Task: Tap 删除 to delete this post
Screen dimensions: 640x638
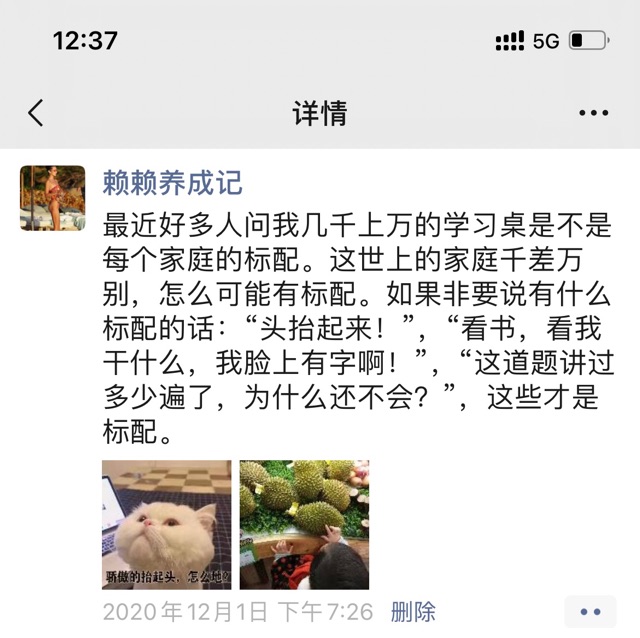Action: [412, 611]
